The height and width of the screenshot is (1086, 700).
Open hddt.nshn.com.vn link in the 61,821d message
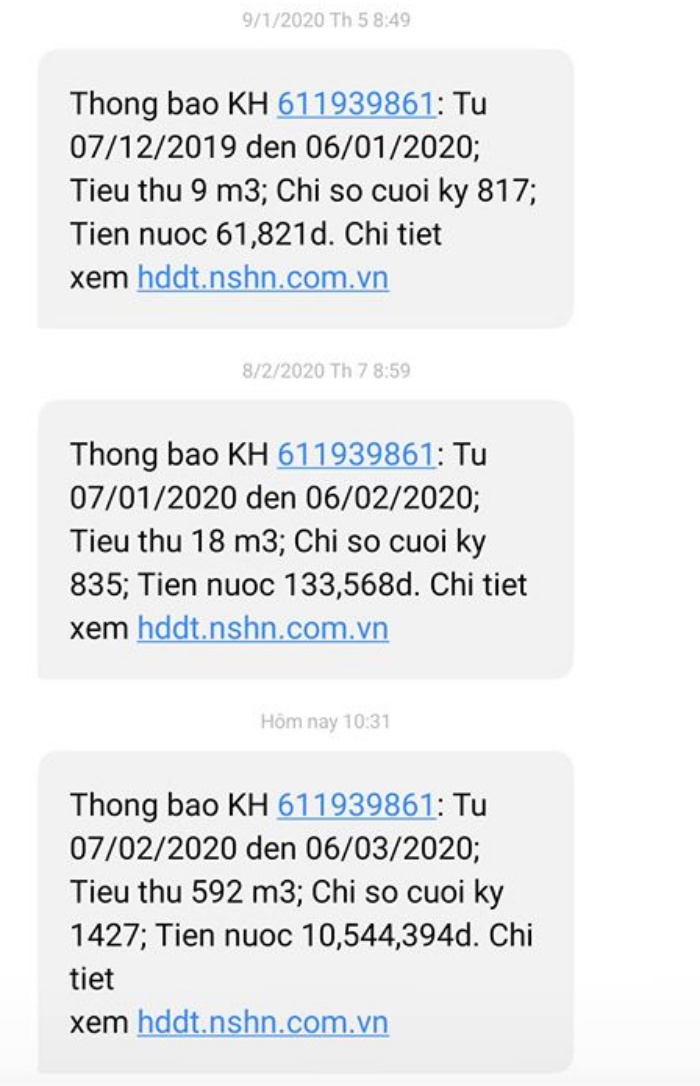tap(262, 277)
